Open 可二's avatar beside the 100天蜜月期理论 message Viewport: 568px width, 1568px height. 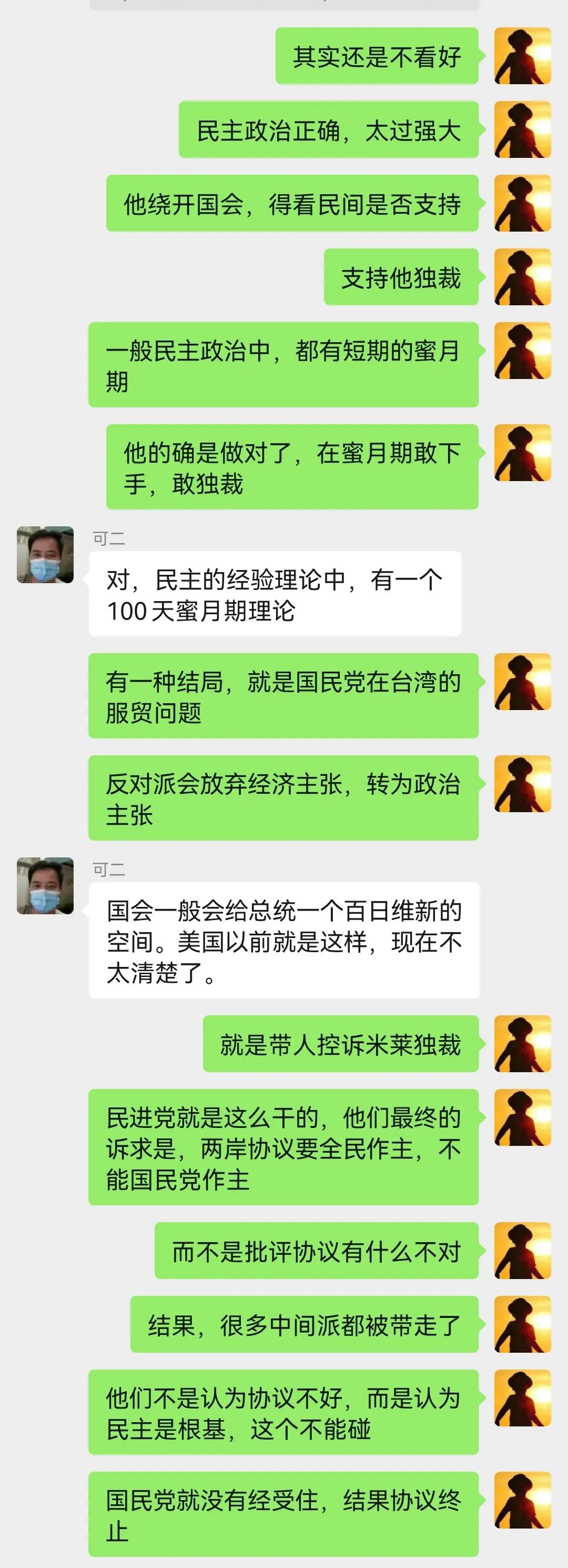pos(45,555)
